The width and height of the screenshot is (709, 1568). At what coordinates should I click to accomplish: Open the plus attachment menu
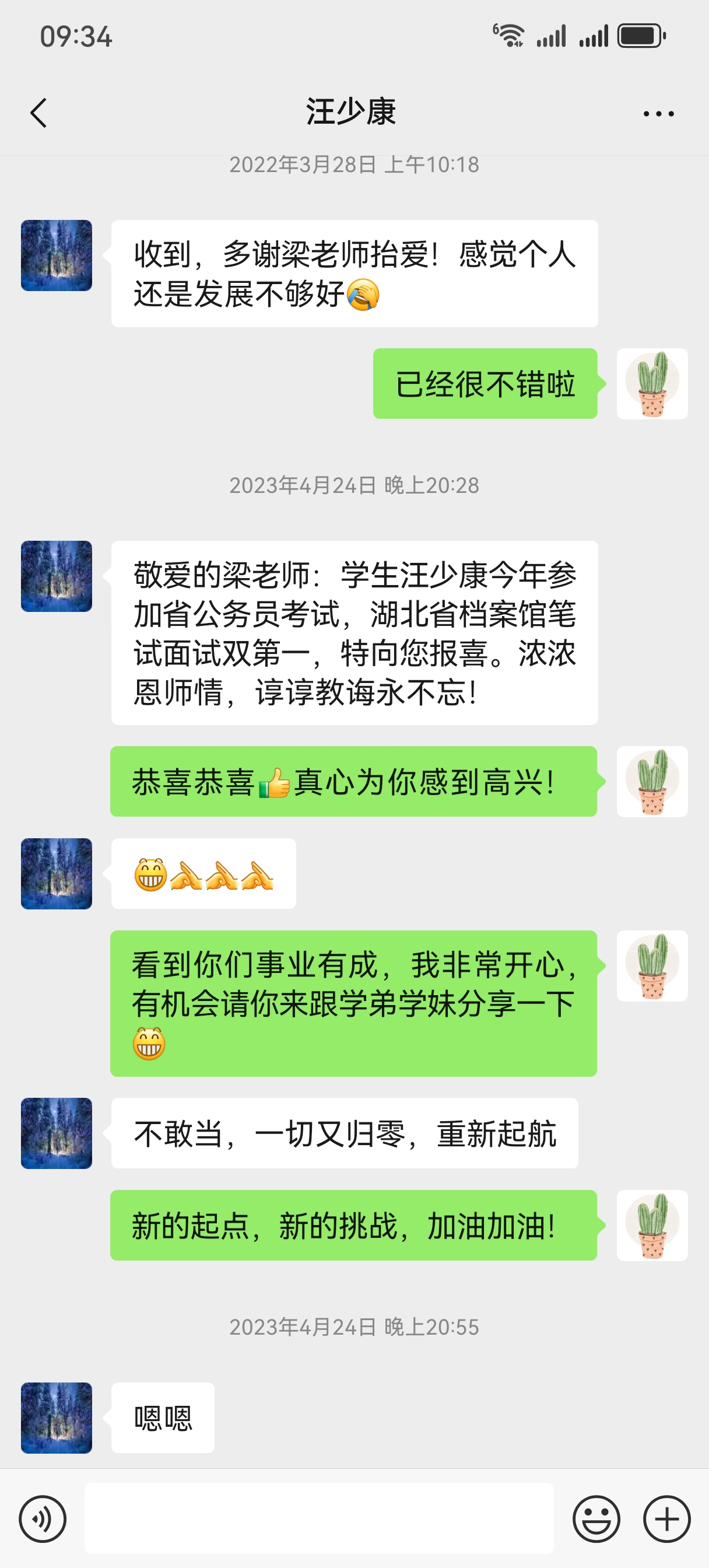pyautogui.click(x=666, y=1518)
